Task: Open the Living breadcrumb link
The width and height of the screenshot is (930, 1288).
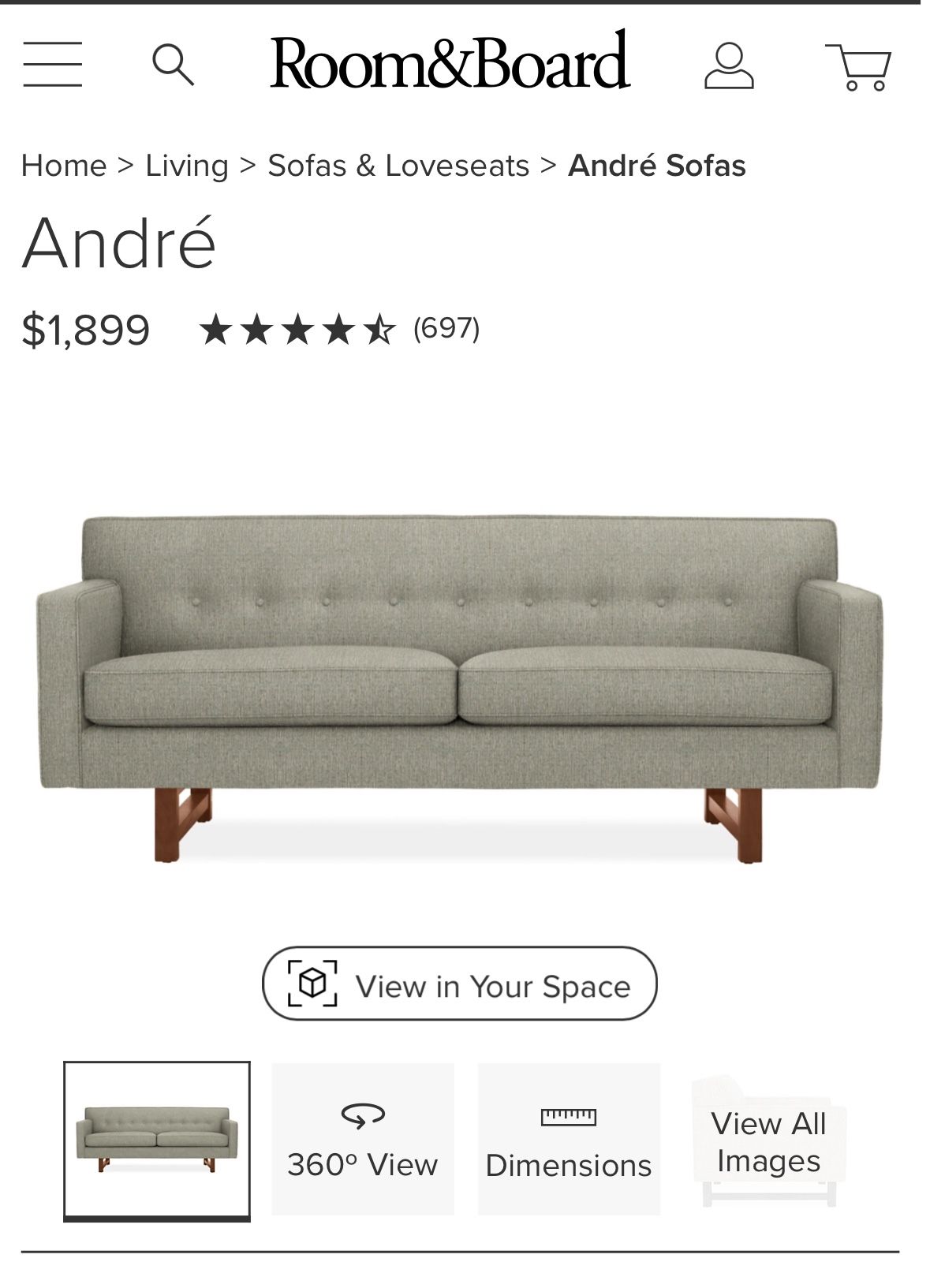Action: tap(187, 166)
